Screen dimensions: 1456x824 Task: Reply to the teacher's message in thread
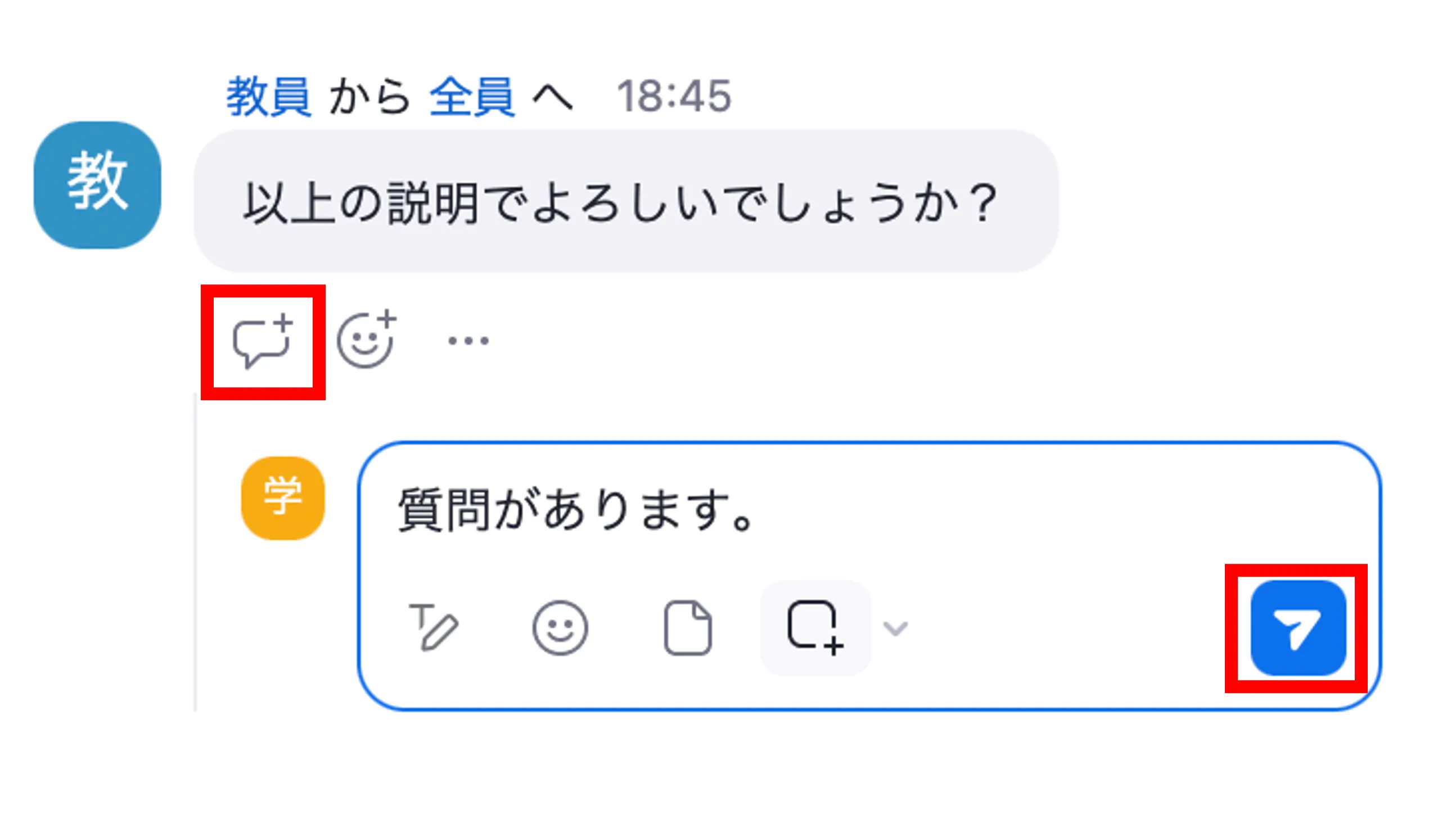click(x=262, y=341)
